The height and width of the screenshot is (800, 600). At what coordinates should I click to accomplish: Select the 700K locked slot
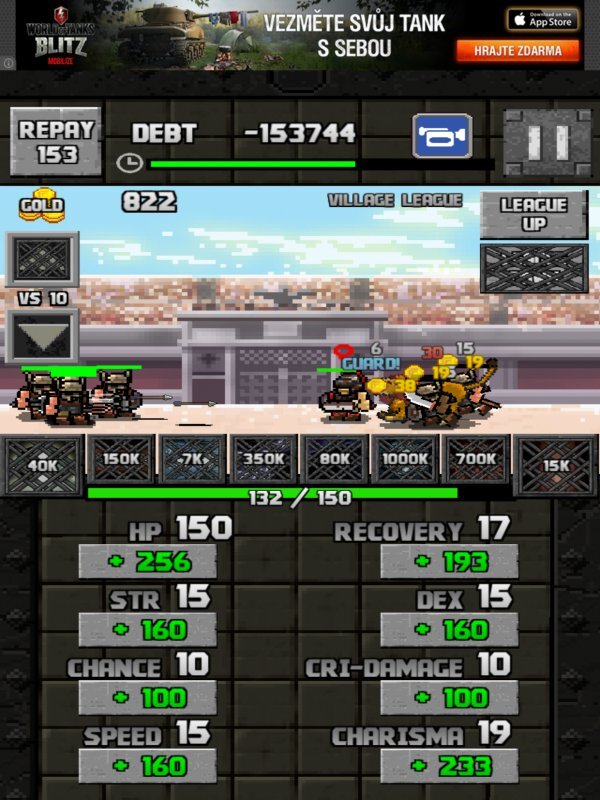pos(475,460)
